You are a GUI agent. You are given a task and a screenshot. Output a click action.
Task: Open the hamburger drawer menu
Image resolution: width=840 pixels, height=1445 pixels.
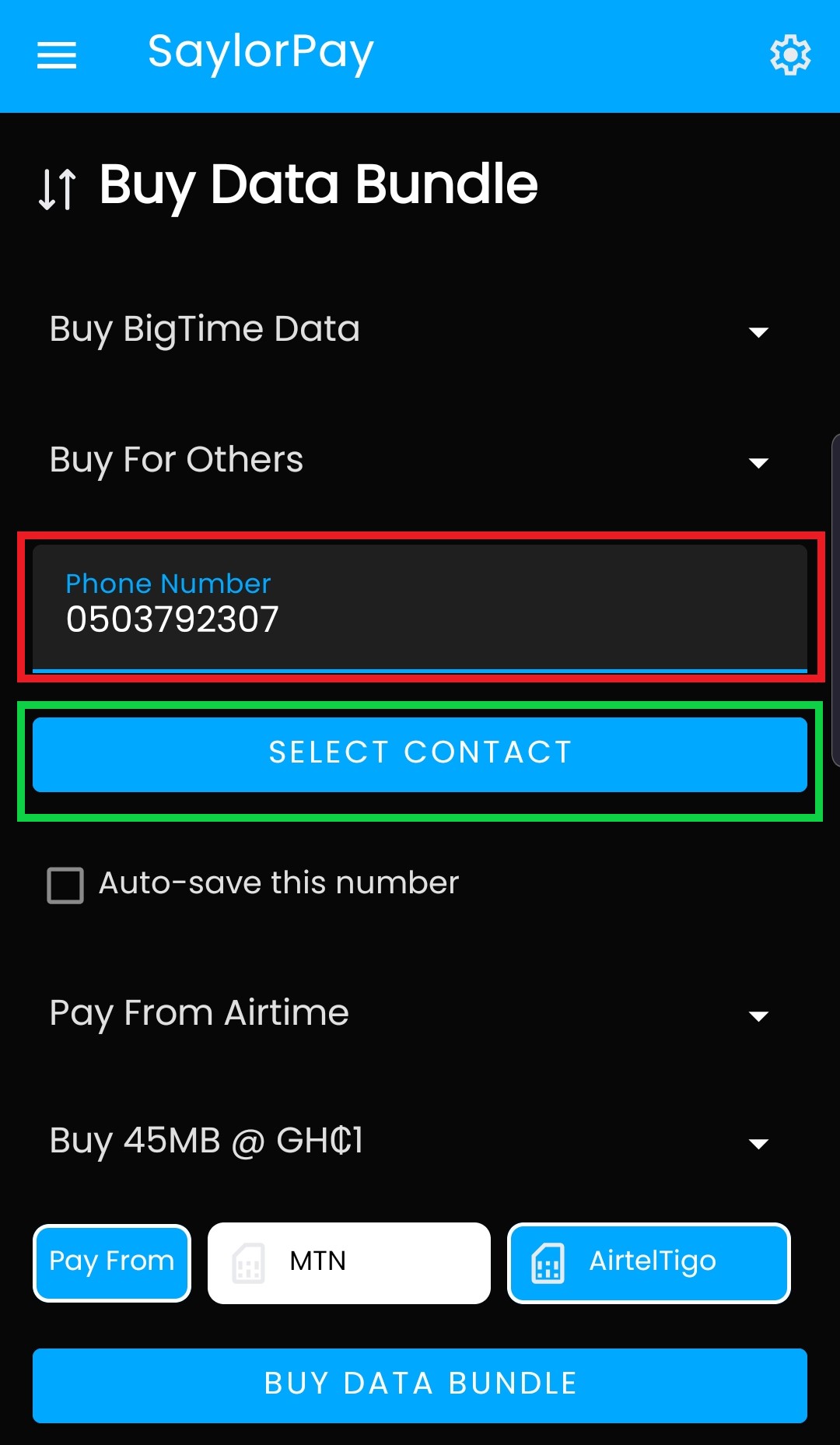57,55
